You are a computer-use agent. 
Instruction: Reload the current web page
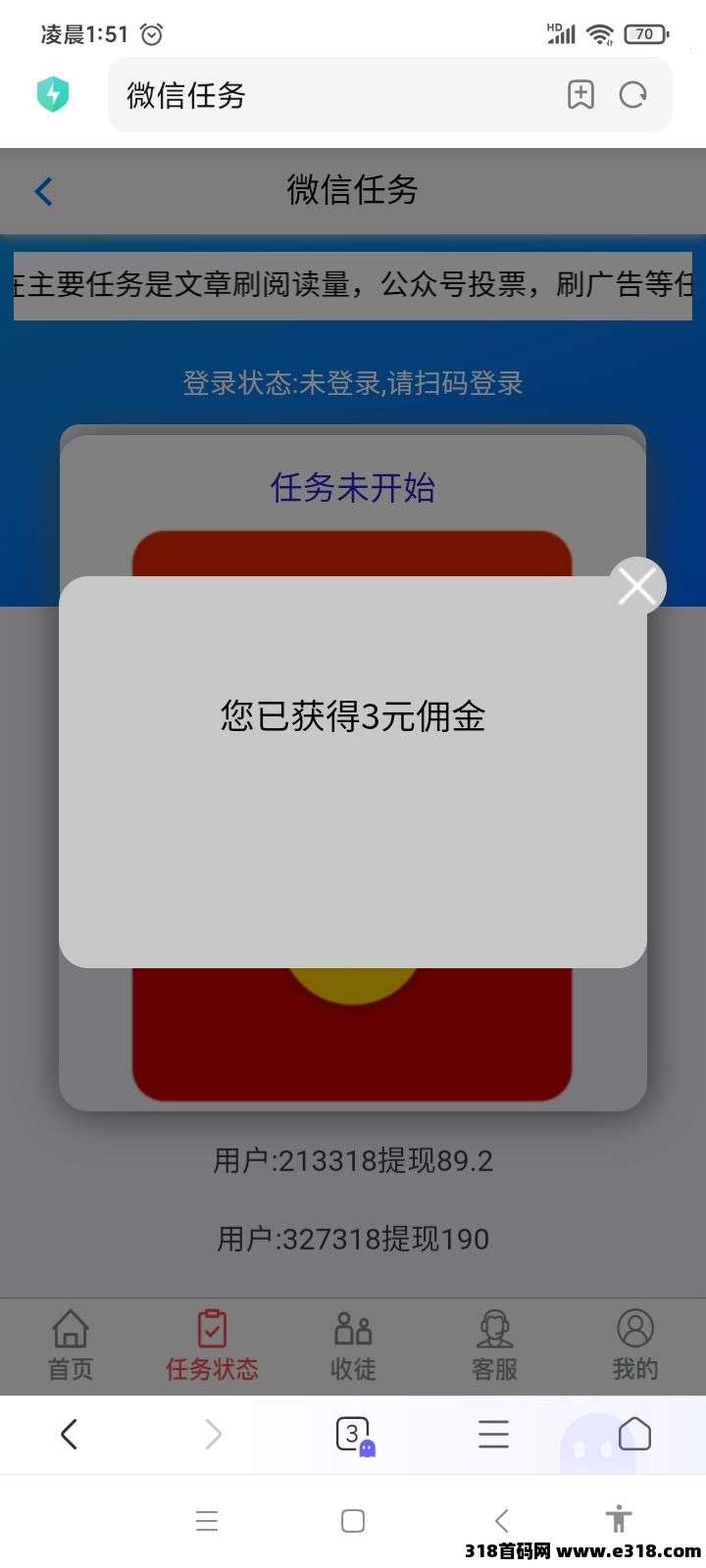pyautogui.click(x=633, y=95)
